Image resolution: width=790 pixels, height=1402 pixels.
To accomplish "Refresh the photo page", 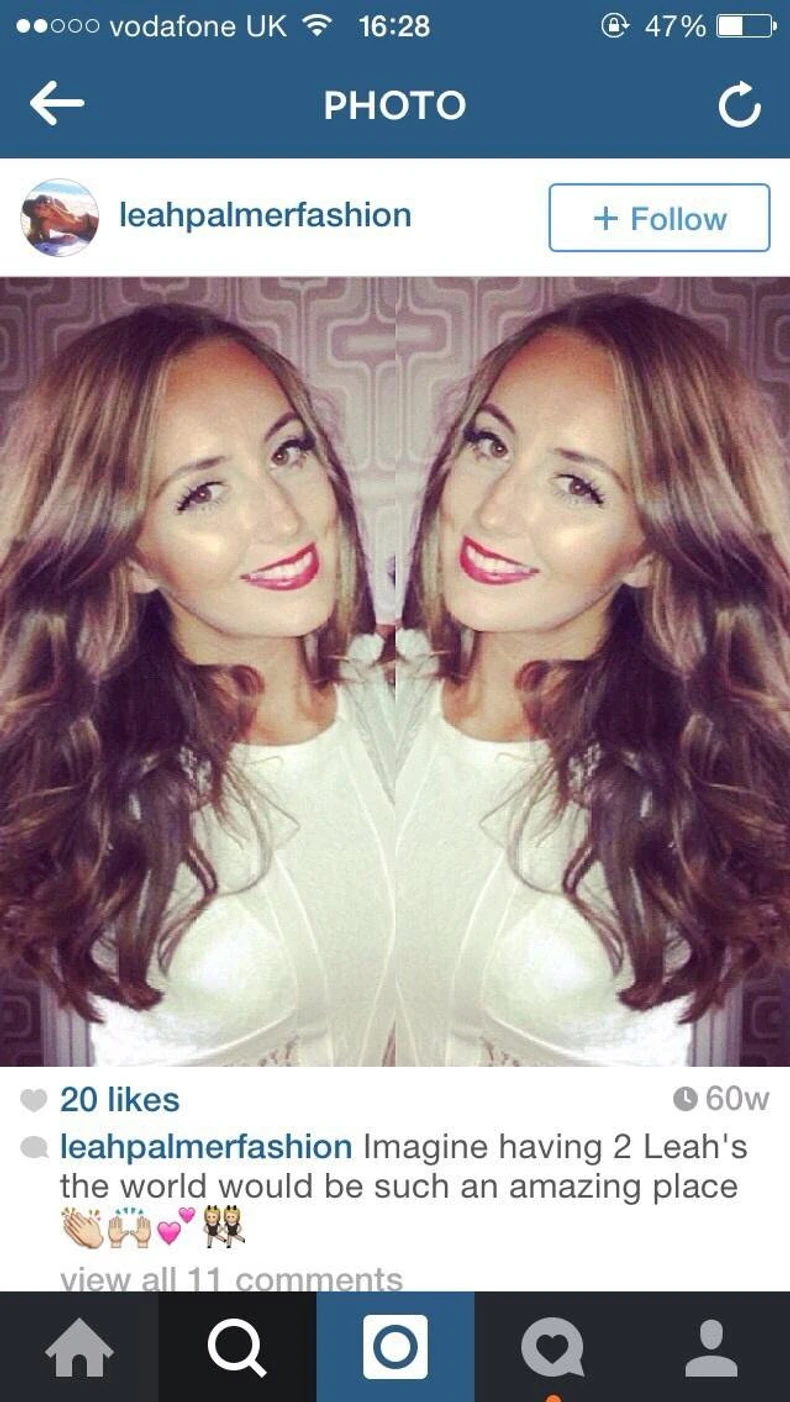I will pyautogui.click(x=739, y=106).
